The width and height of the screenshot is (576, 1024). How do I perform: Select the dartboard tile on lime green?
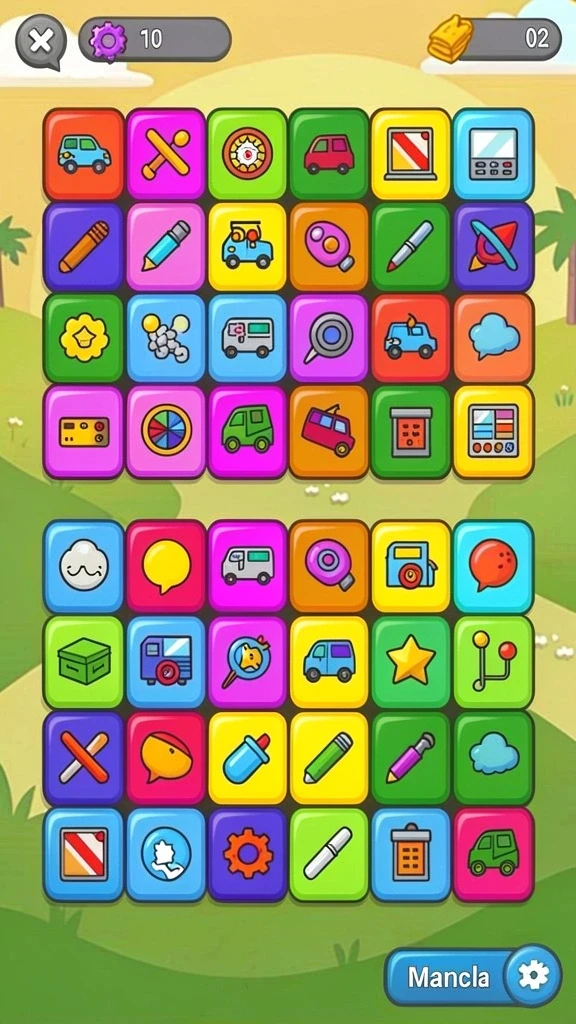tap(248, 154)
